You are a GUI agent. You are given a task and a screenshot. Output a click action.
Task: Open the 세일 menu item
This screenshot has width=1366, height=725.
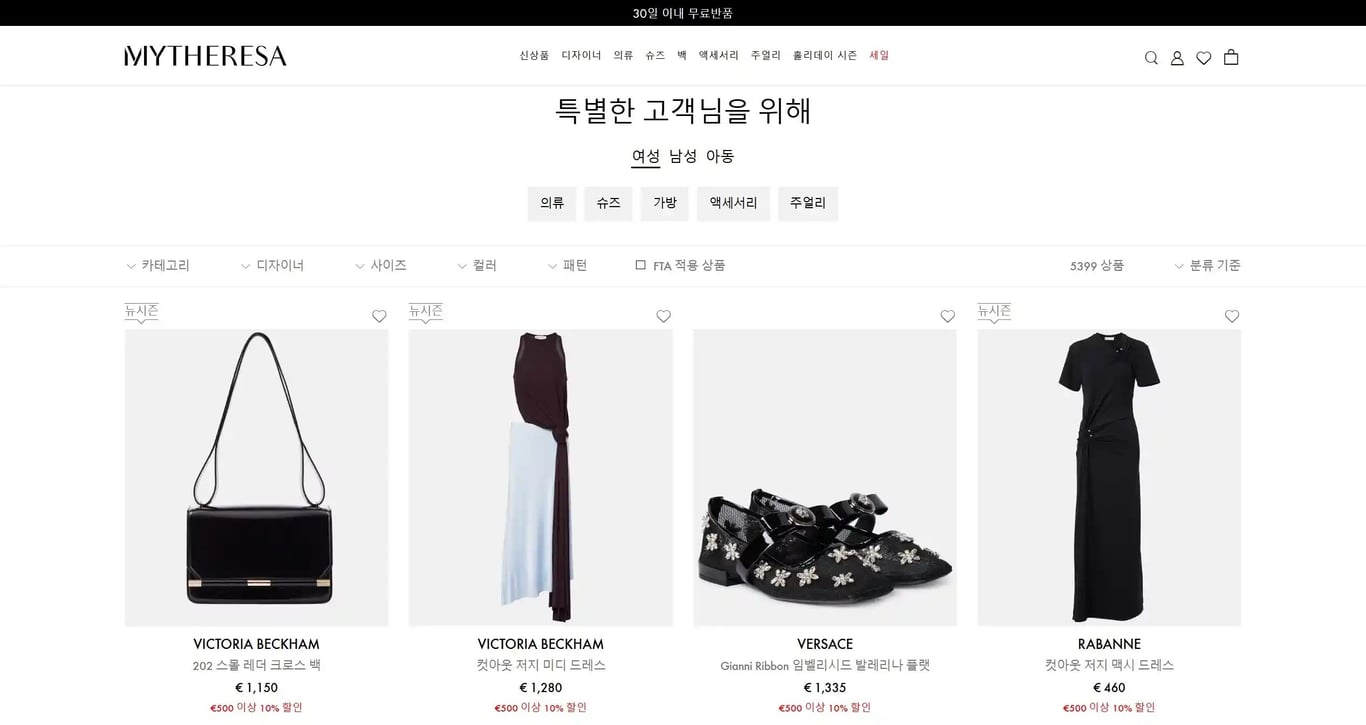pos(879,56)
